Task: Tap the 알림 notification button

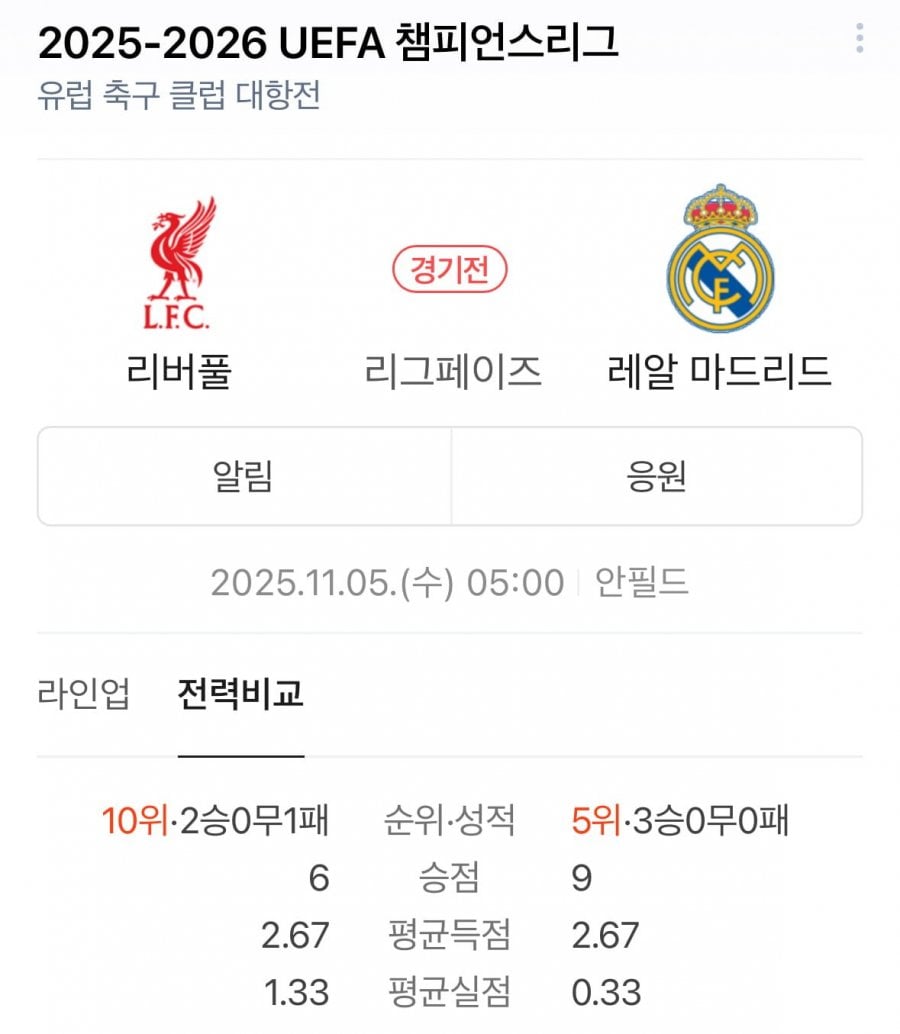Action: click(x=244, y=477)
